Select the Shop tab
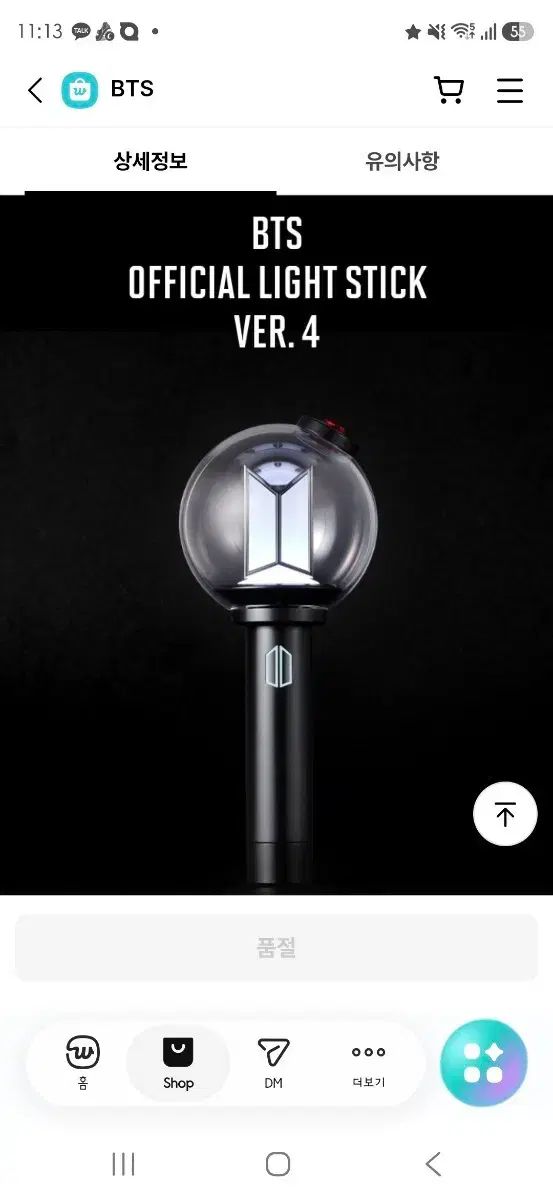The height and width of the screenshot is (1200, 553). tap(178, 1063)
